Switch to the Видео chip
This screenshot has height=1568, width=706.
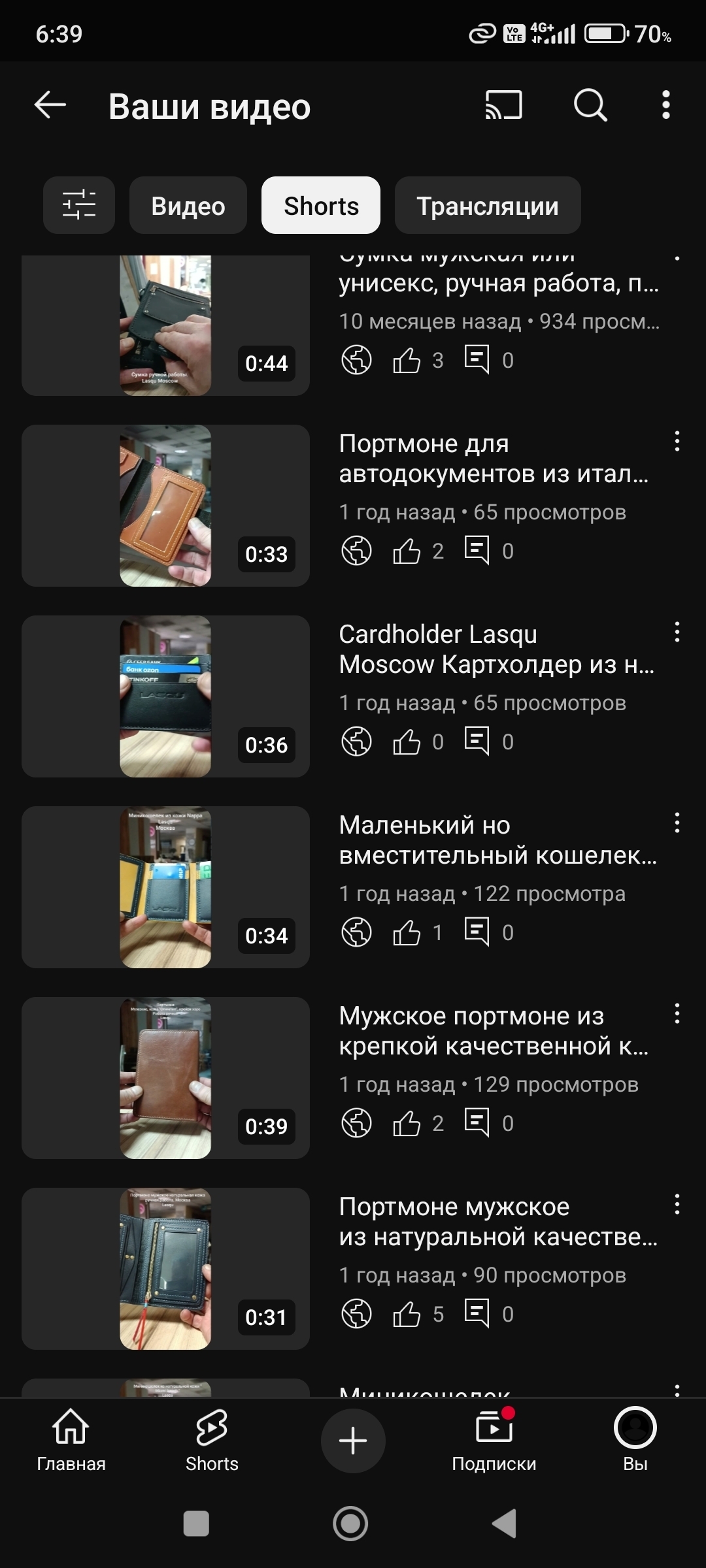[x=188, y=205]
